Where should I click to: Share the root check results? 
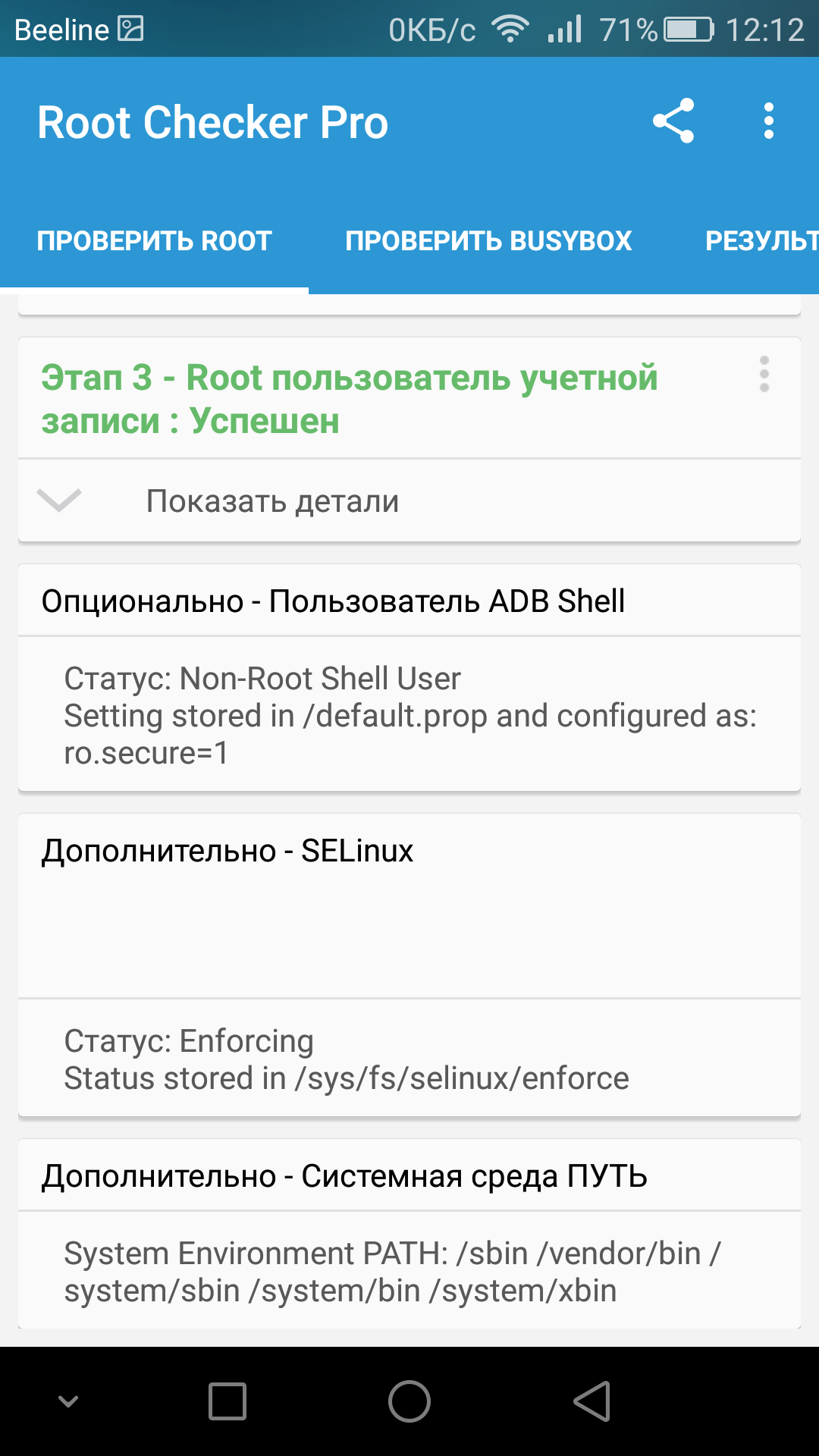click(x=673, y=121)
